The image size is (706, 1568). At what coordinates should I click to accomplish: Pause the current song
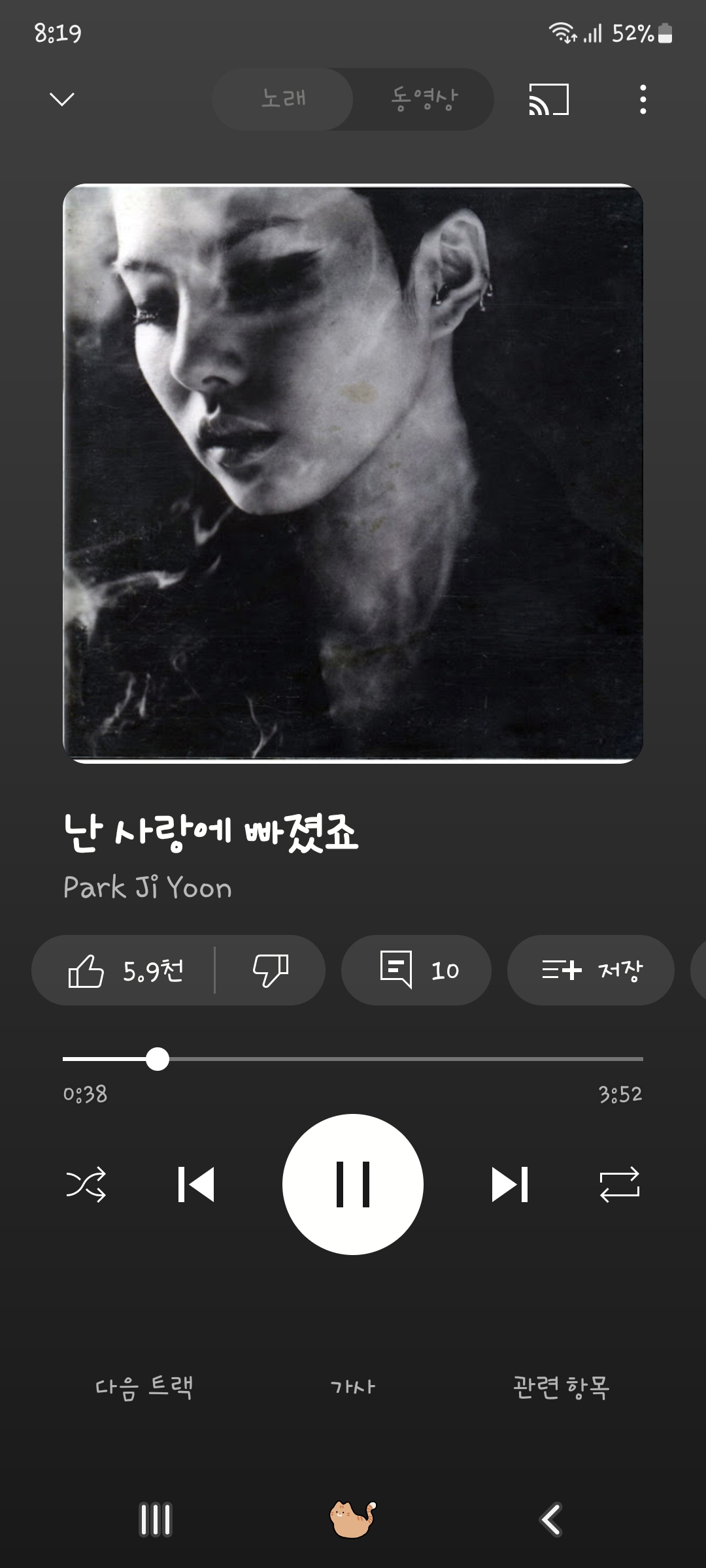pos(353,1184)
